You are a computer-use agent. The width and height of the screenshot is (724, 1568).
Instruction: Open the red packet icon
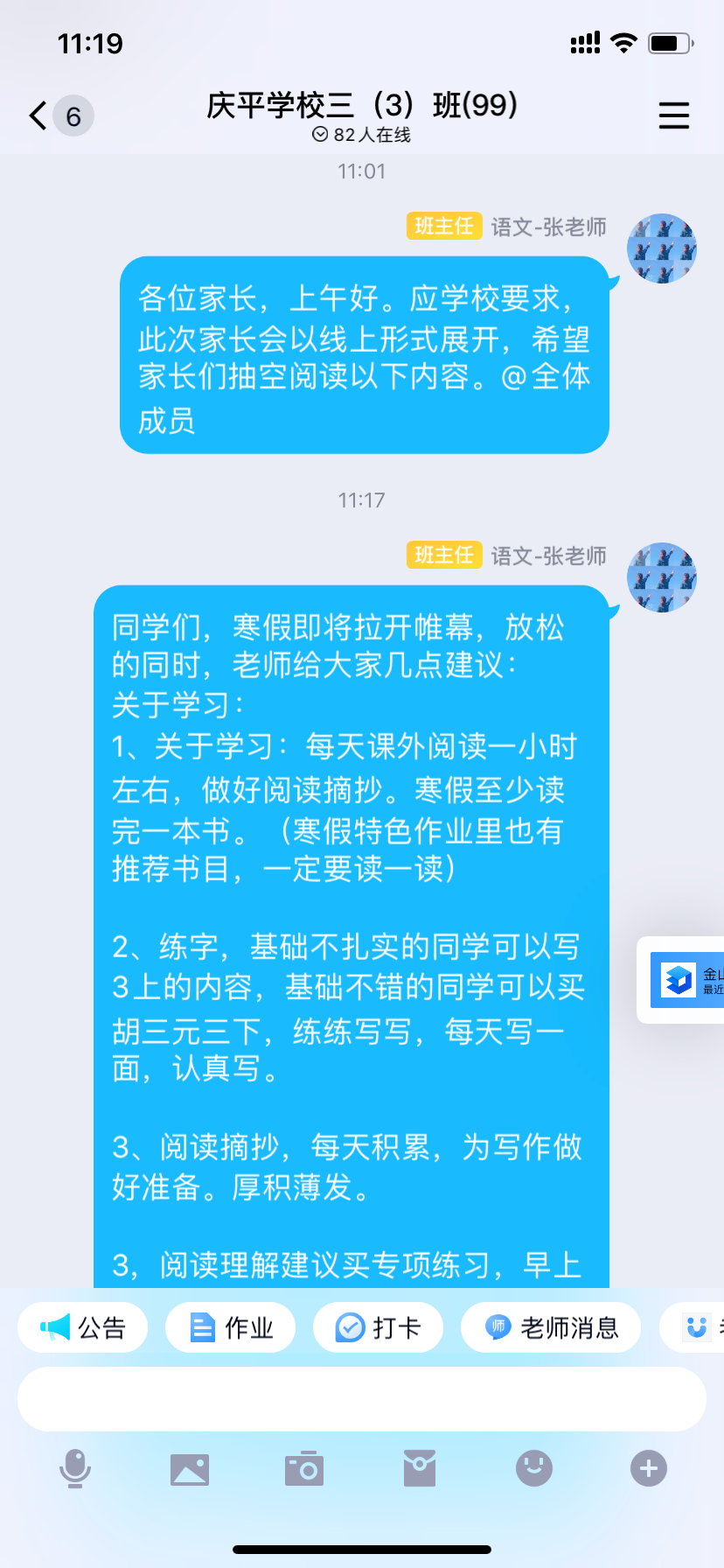pyautogui.click(x=420, y=1468)
